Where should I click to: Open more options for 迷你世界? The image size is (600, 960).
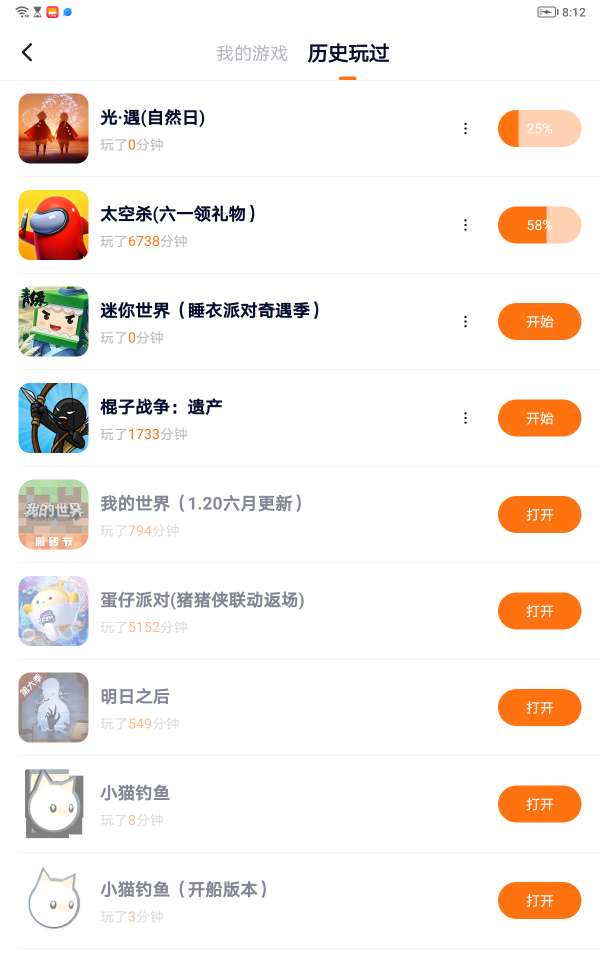tap(465, 322)
